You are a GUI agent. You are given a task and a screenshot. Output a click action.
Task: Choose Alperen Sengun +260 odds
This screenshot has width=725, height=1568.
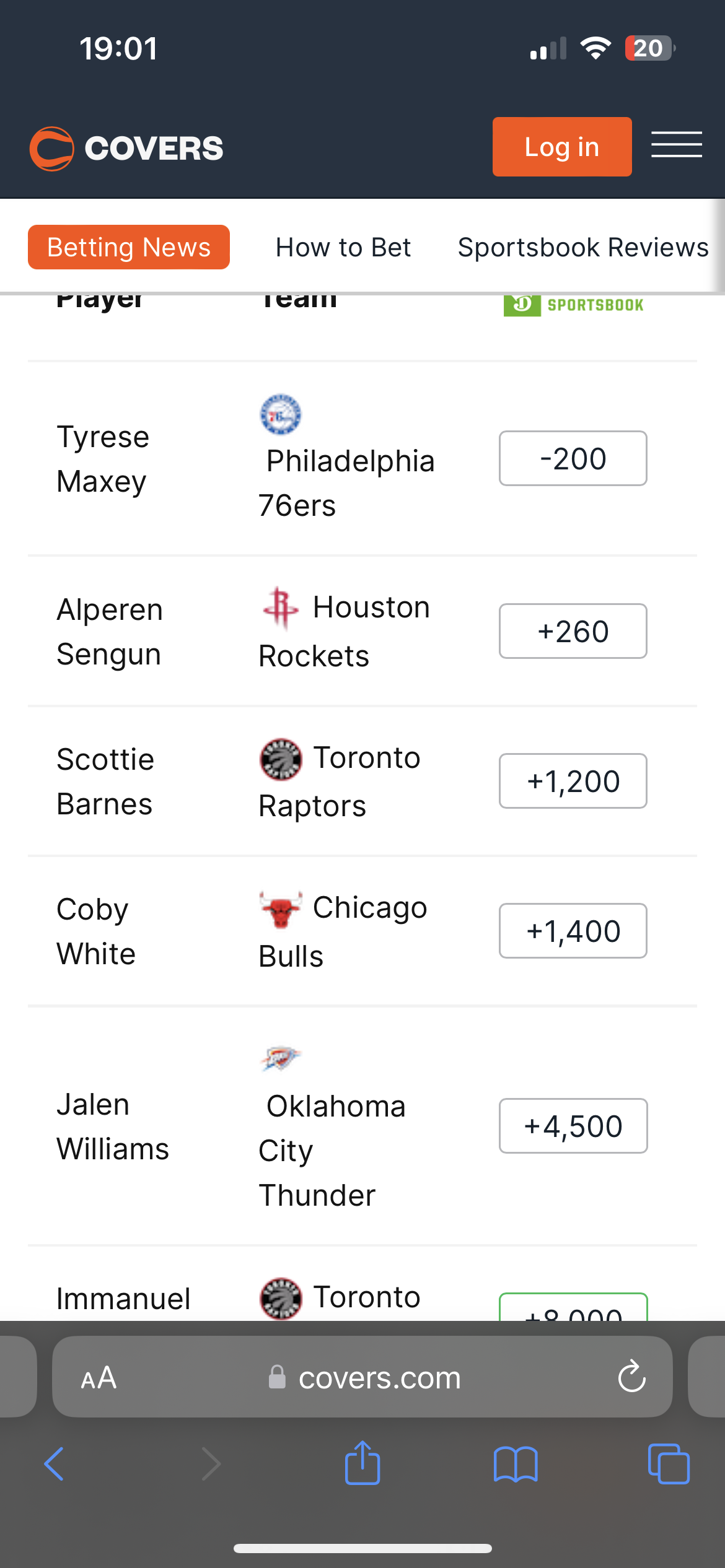(x=573, y=631)
